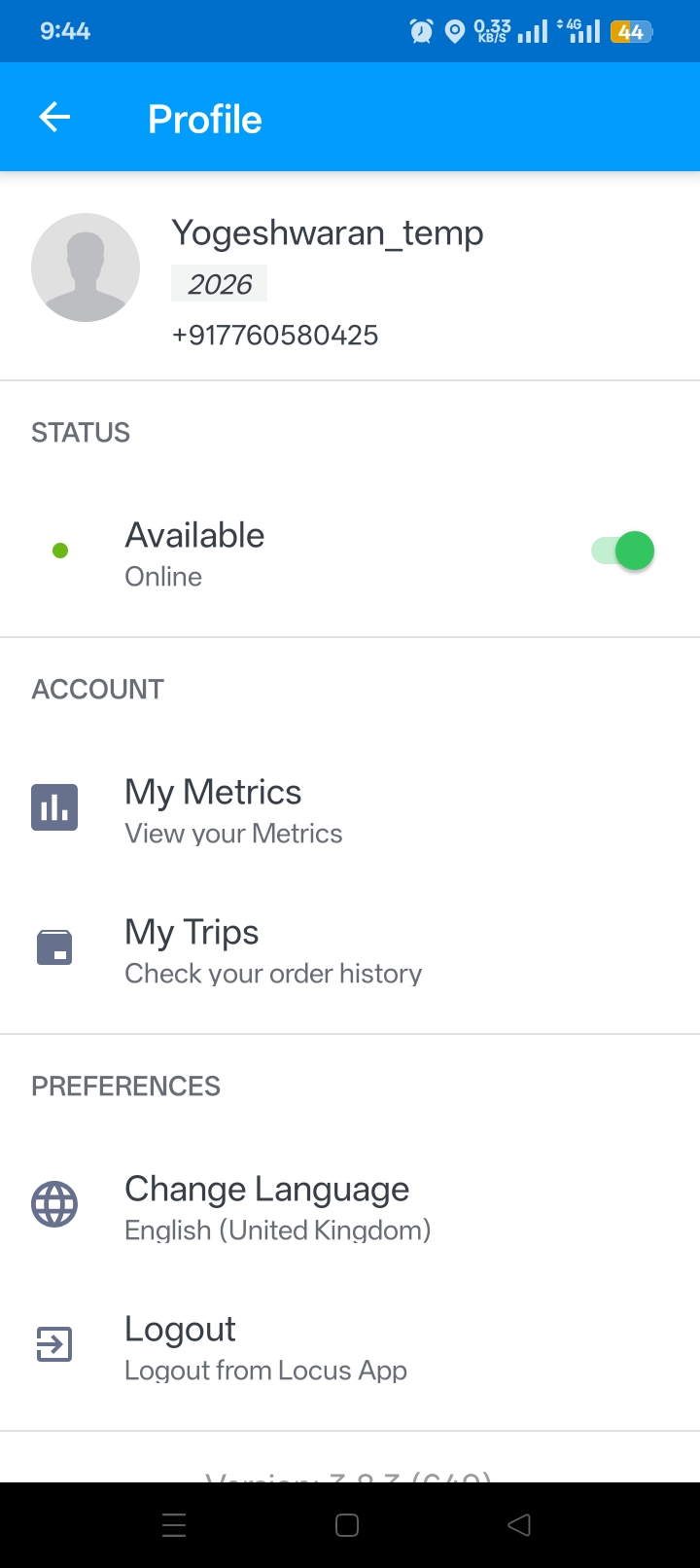Go back using the Profile header arrow
The width and height of the screenshot is (700, 1568).
pyautogui.click(x=54, y=119)
